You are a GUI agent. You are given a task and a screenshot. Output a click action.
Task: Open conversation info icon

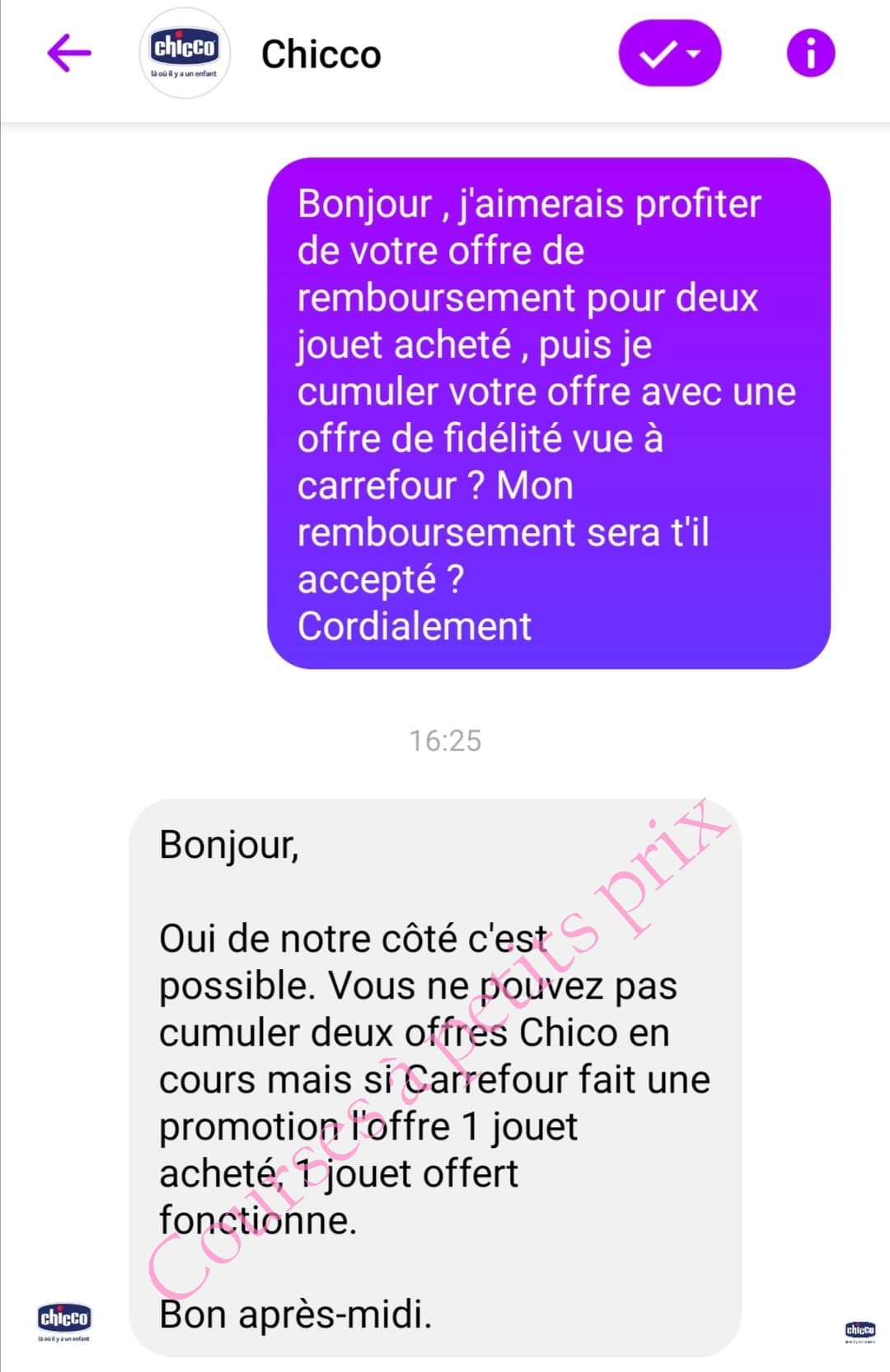tap(810, 54)
